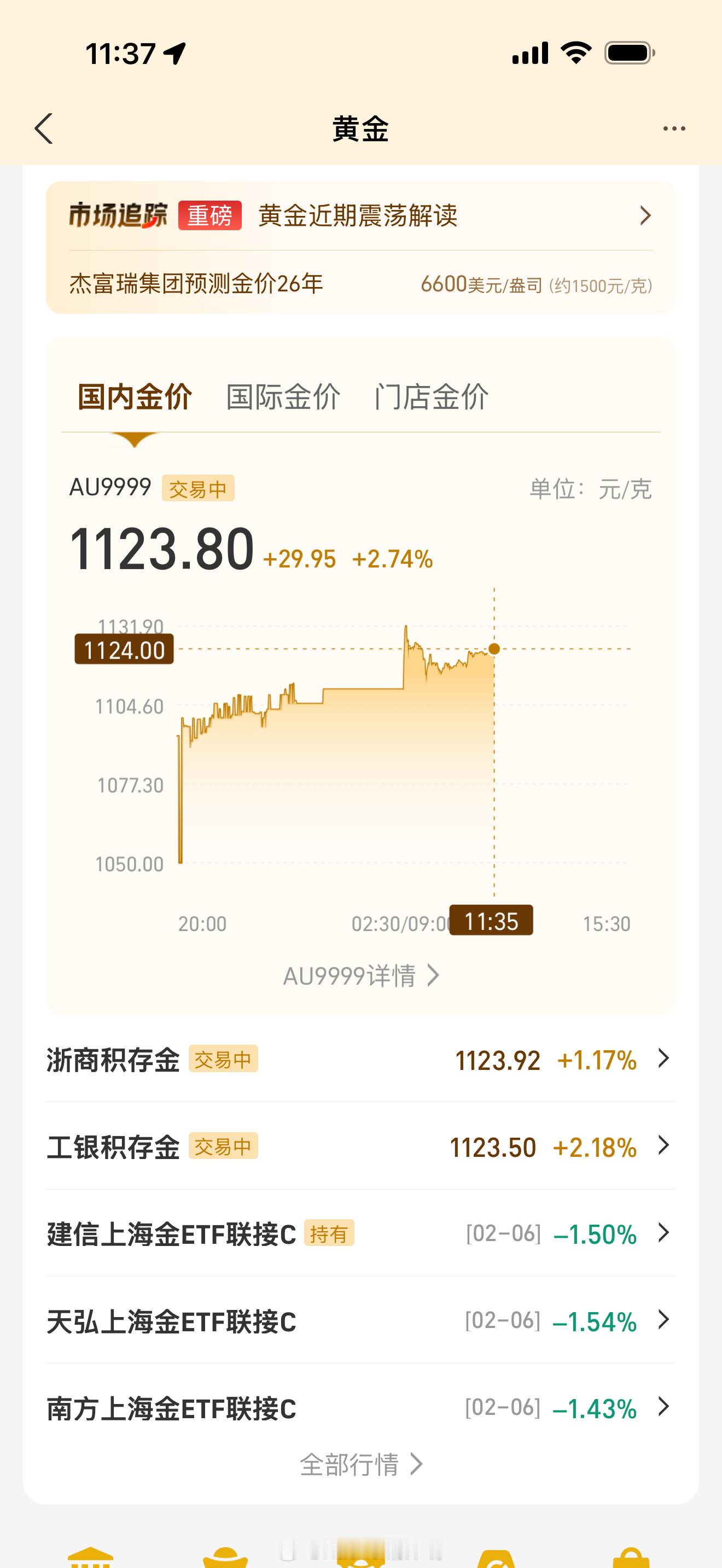Tap 全部行情 to see all quotes
Viewport: 722px width, 1568px height.
tap(361, 1465)
